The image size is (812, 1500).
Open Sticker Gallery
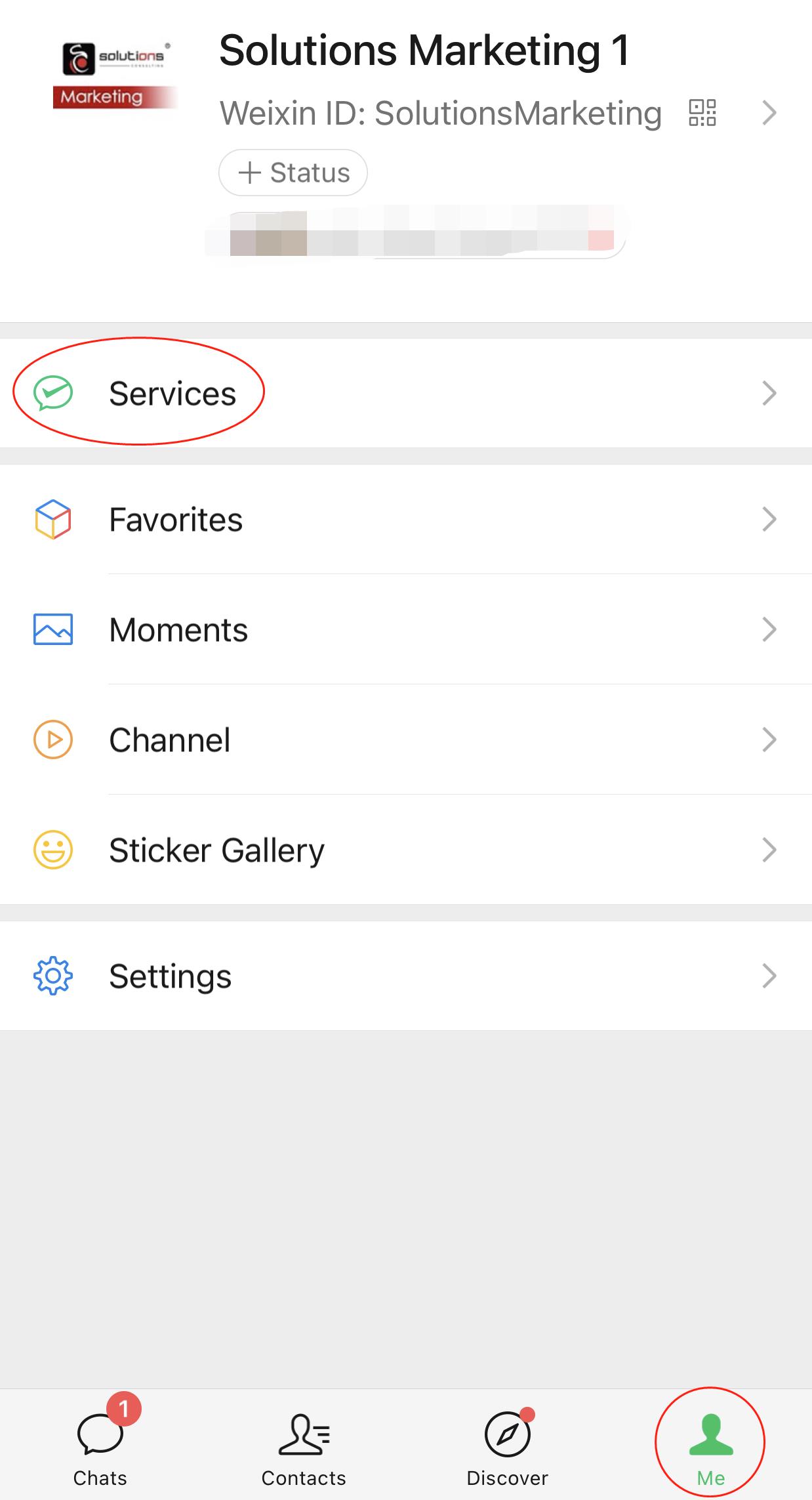pyautogui.click(x=216, y=850)
